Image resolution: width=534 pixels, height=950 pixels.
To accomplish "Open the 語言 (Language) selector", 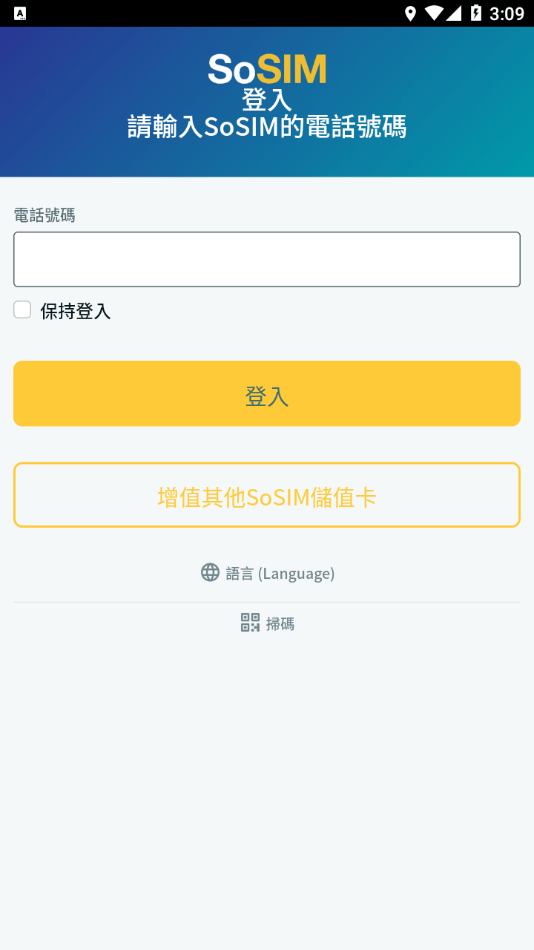I will (267, 573).
